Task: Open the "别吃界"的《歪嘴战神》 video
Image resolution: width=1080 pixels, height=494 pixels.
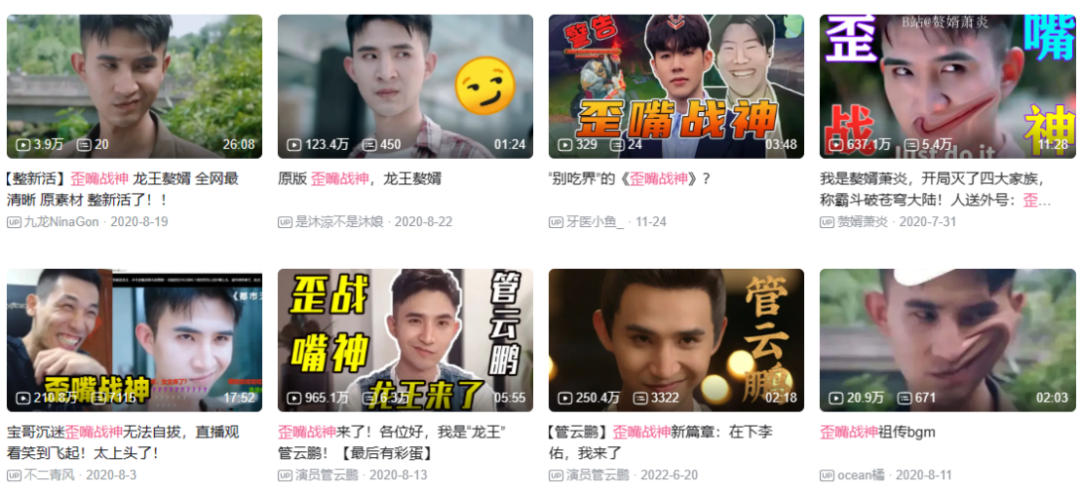Action: [676, 85]
